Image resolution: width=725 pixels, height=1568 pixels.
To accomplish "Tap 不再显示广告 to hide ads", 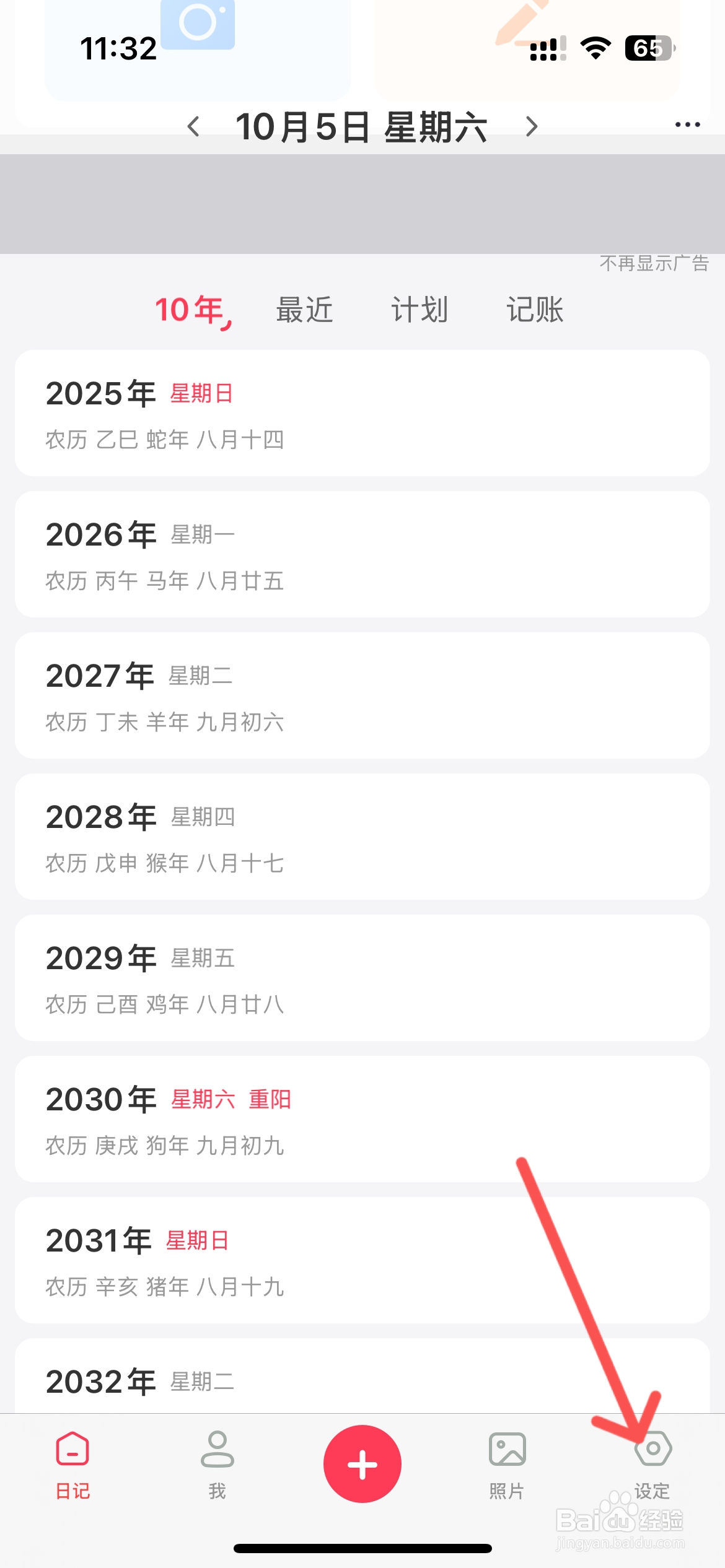I will point(654,264).
